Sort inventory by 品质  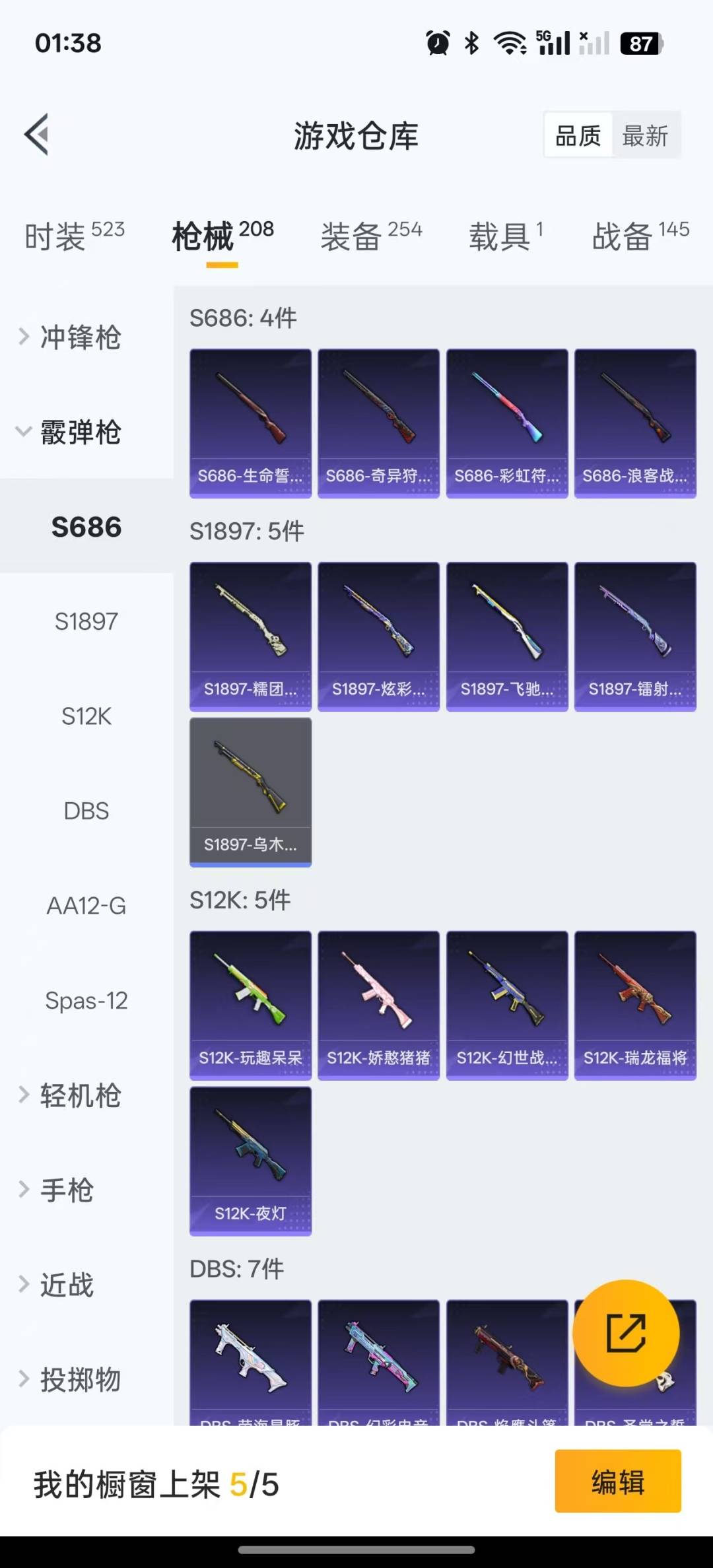point(578,136)
